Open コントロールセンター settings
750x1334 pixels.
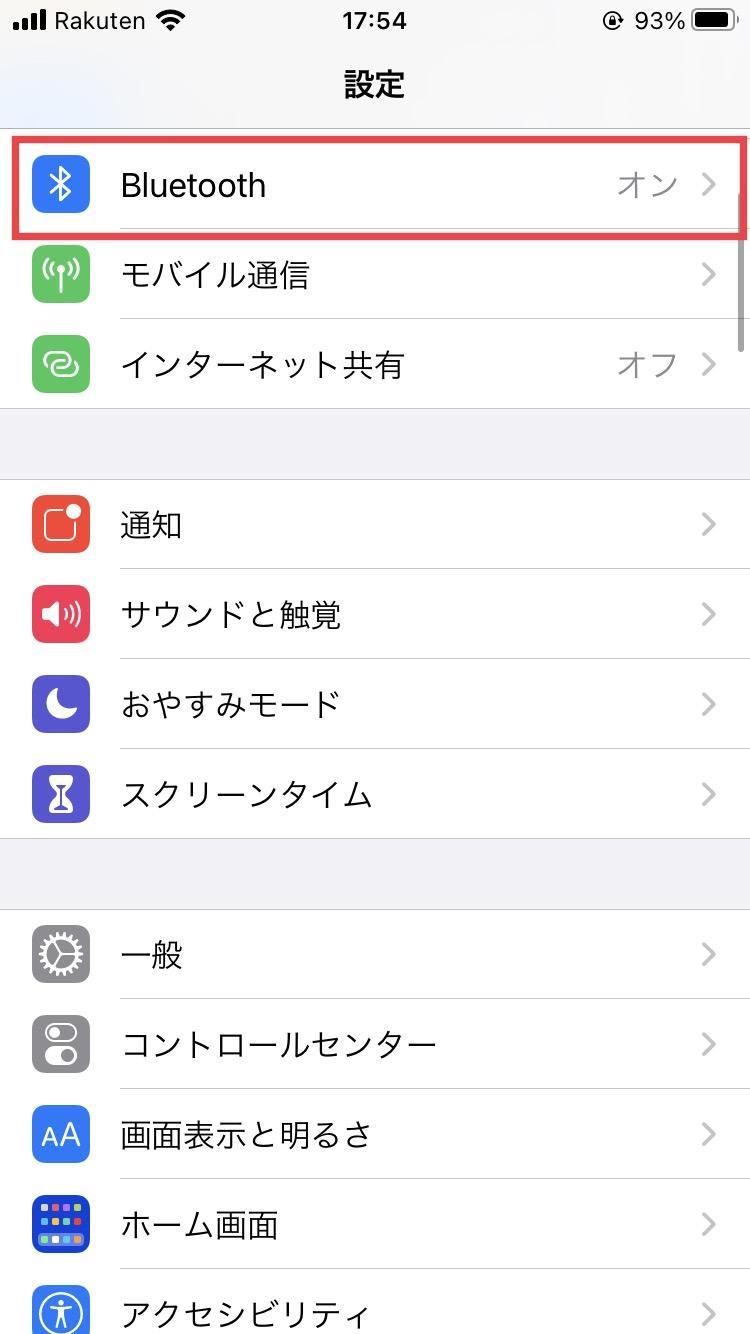click(x=375, y=1044)
